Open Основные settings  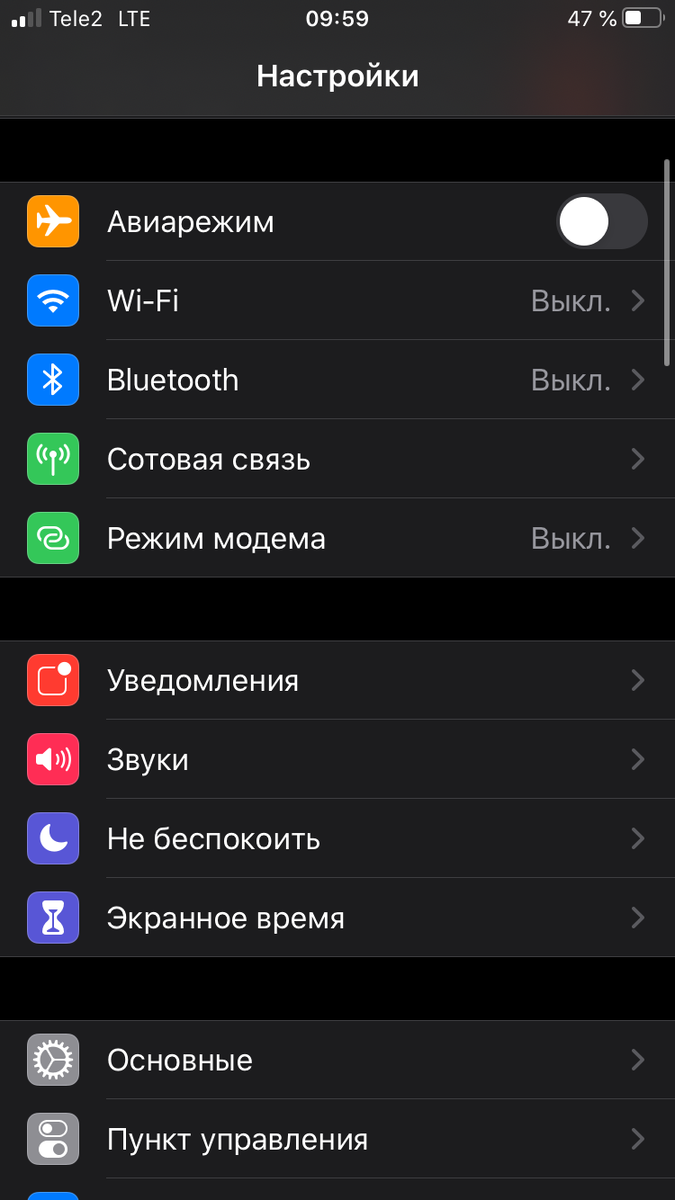pos(337,1060)
